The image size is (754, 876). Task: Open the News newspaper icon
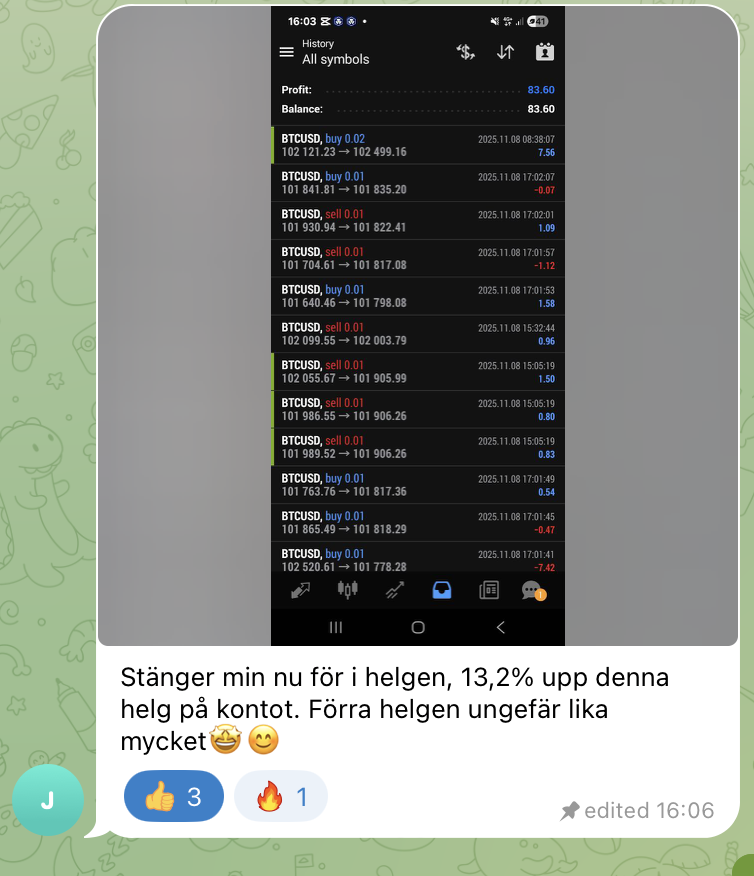489,590
